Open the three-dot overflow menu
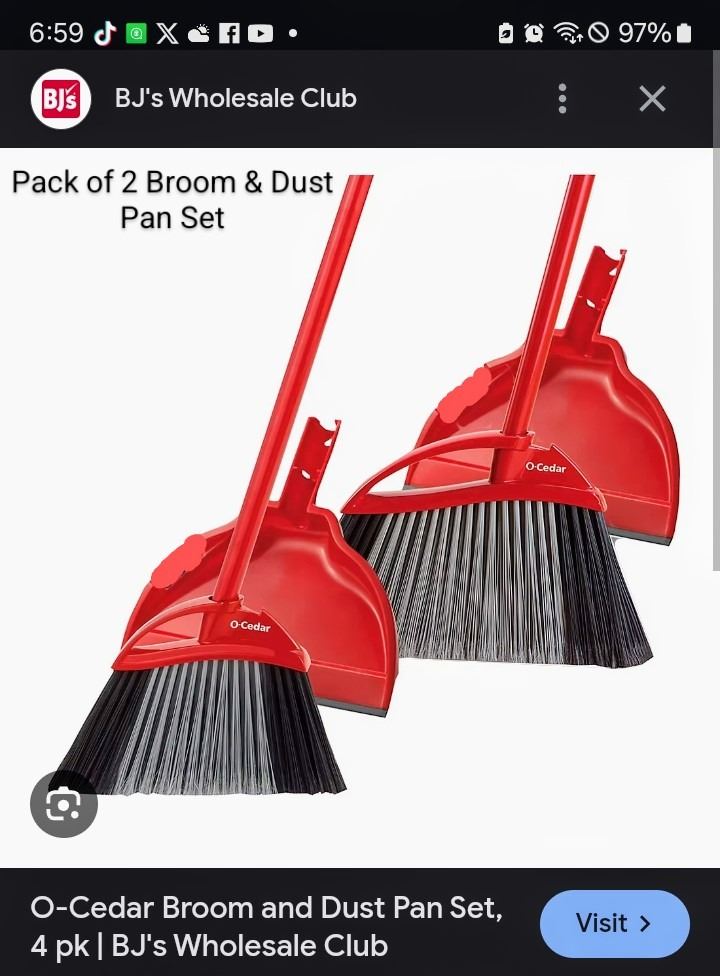 (x=562, y=98)
